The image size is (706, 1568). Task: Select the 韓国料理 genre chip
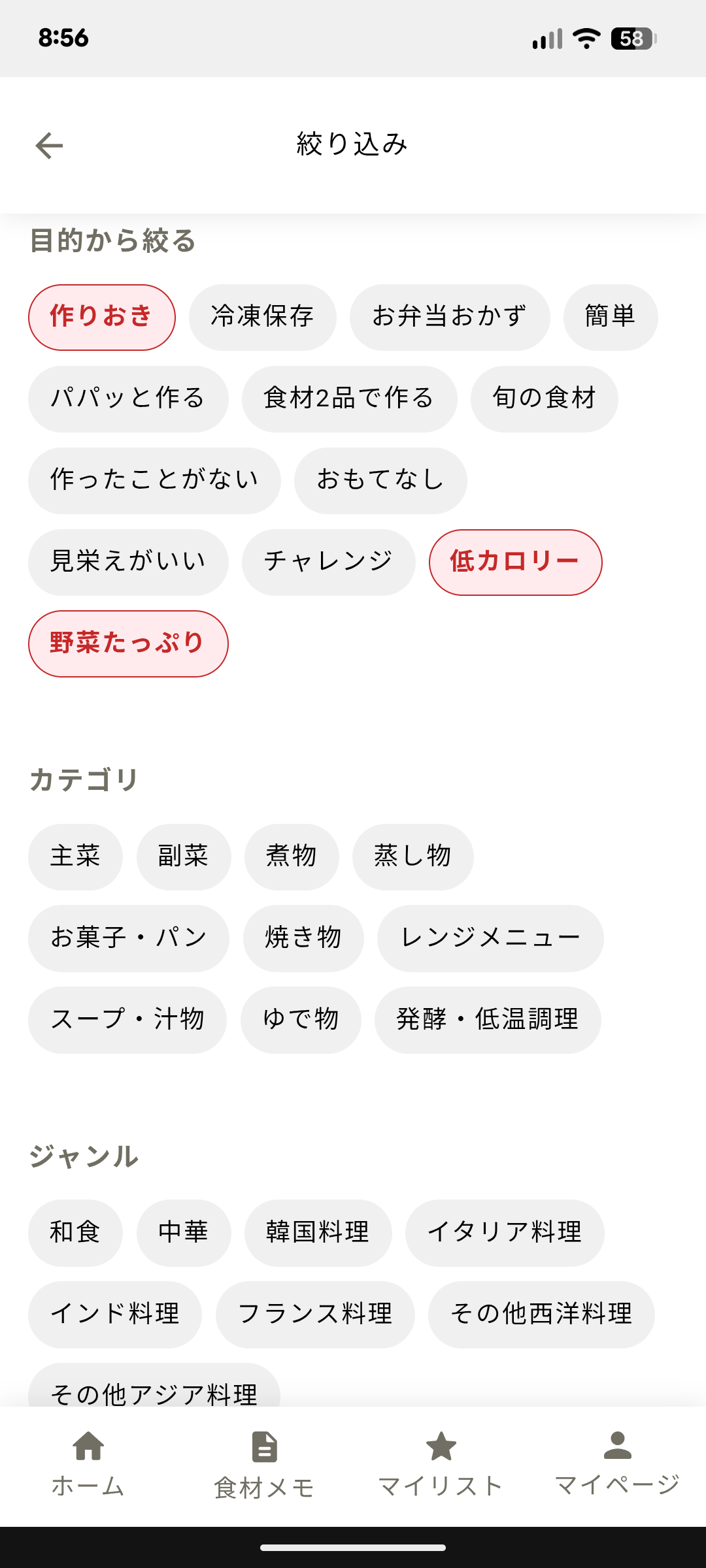tap(318, 1233)
